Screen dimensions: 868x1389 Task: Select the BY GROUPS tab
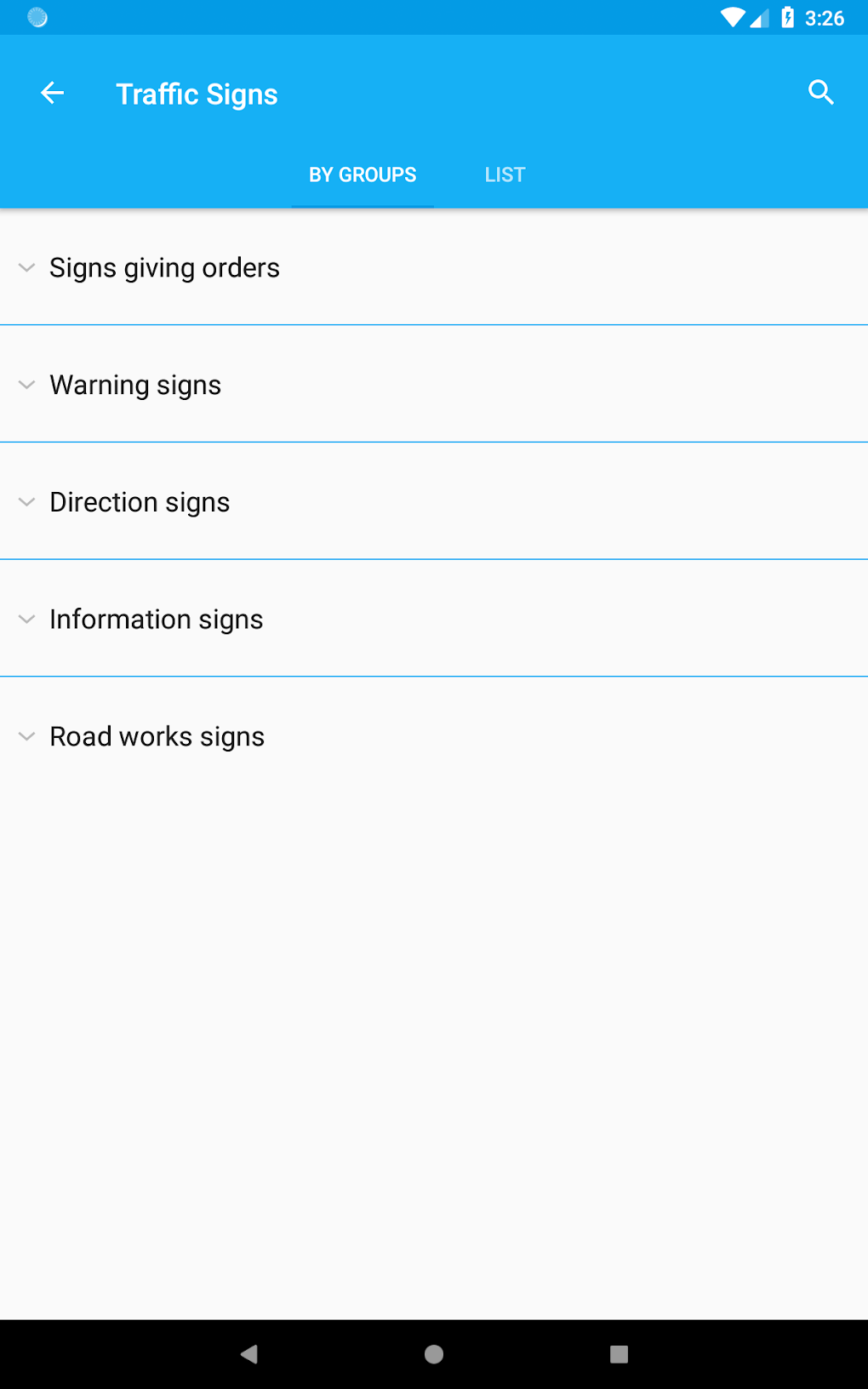click(x=363, y=174)
